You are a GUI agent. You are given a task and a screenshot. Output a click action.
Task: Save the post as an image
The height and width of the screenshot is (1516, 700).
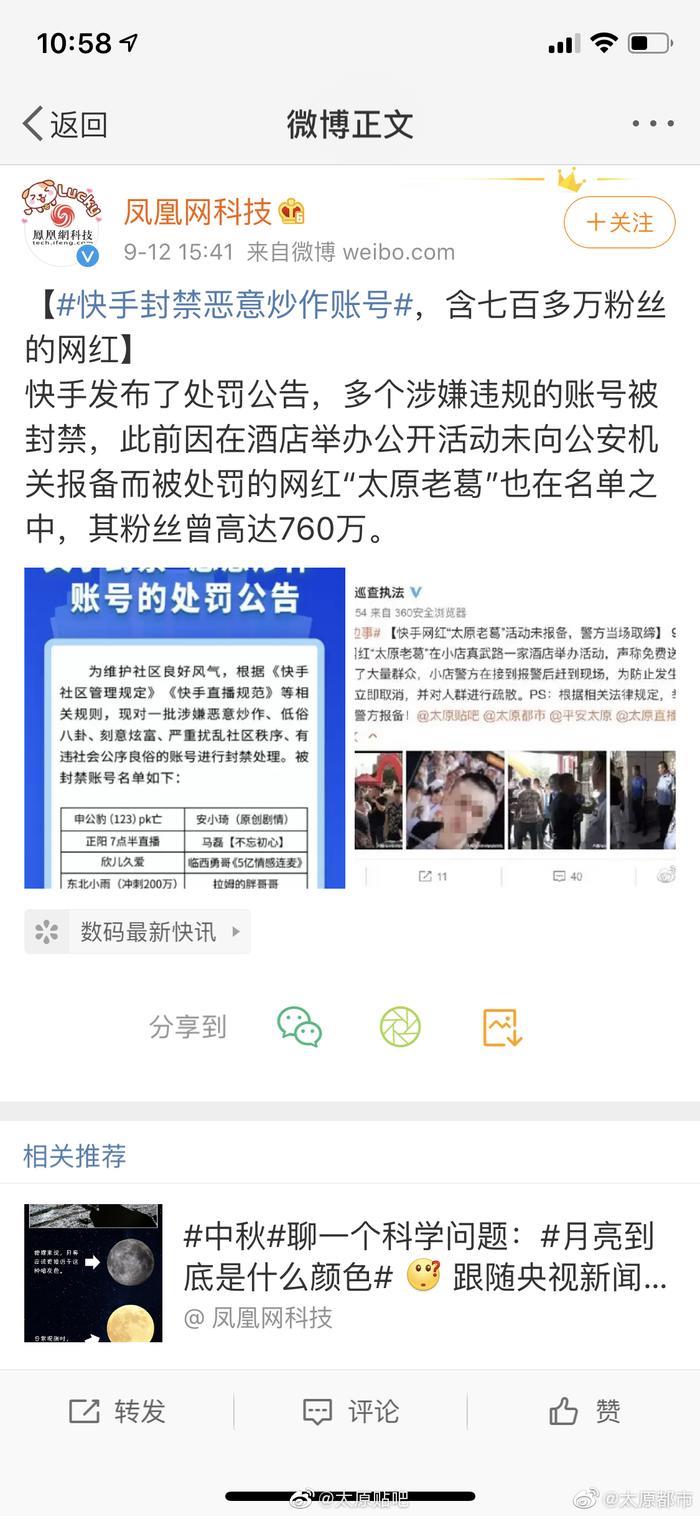click(x=502, y=1027)
